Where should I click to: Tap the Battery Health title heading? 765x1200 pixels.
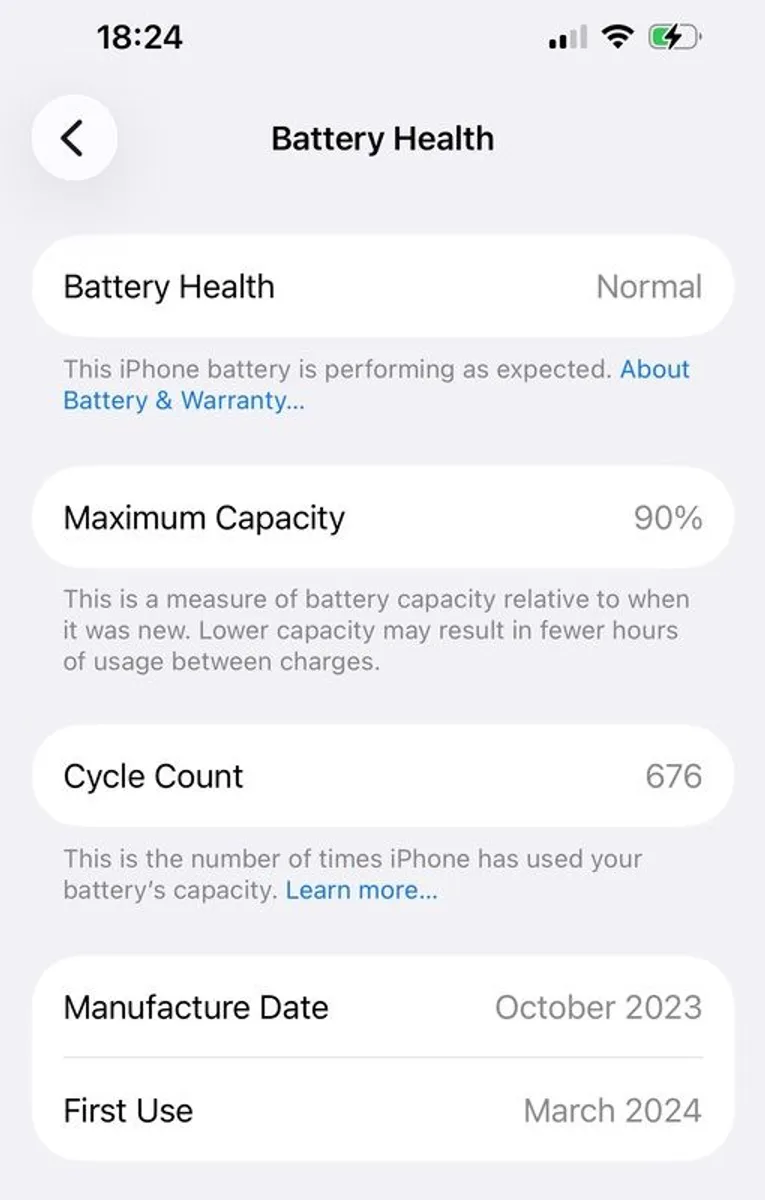click(382, 138)
